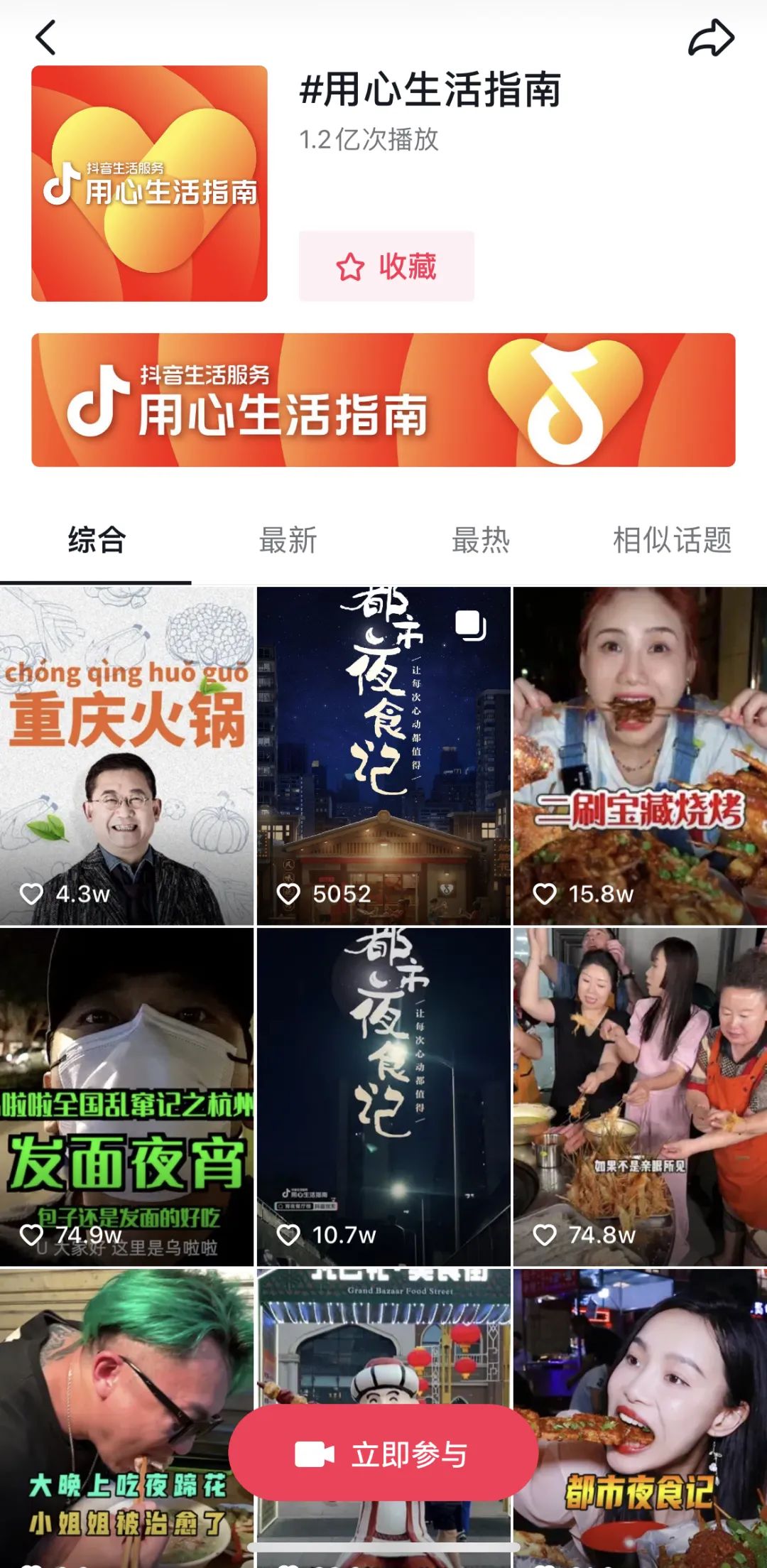Screen dimensions: 767x1568
Task: Open the 都市夜食记 video with 10.7w likes
Action: 383,1097
